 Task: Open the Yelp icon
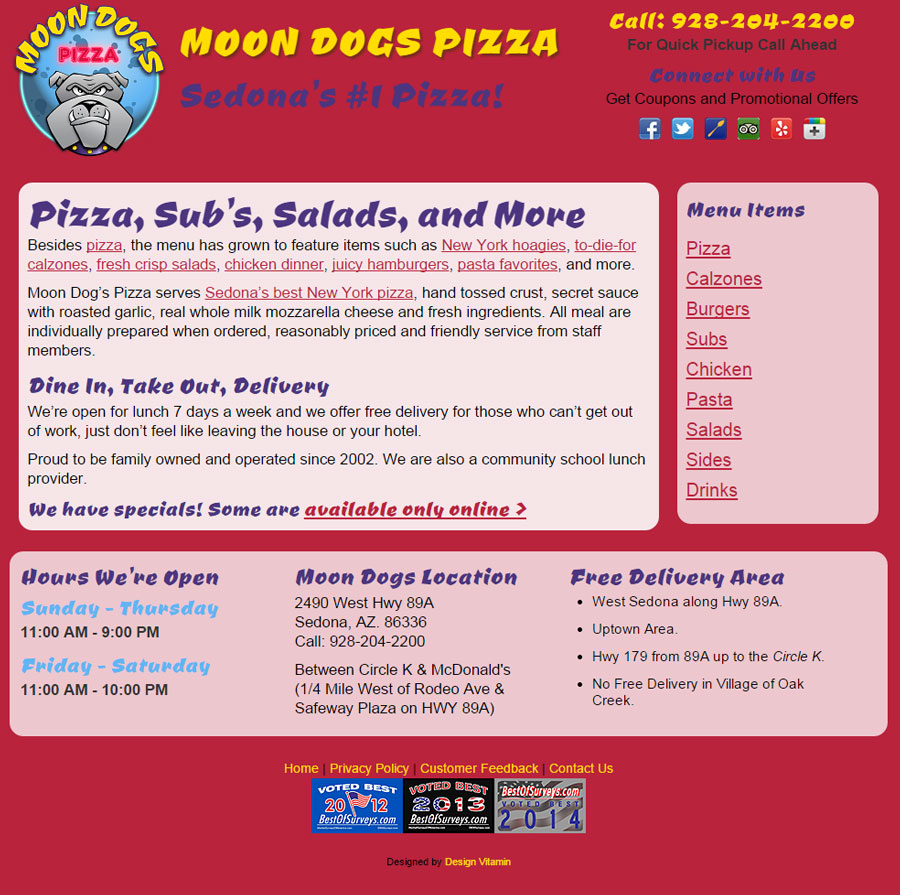point(782,129)
